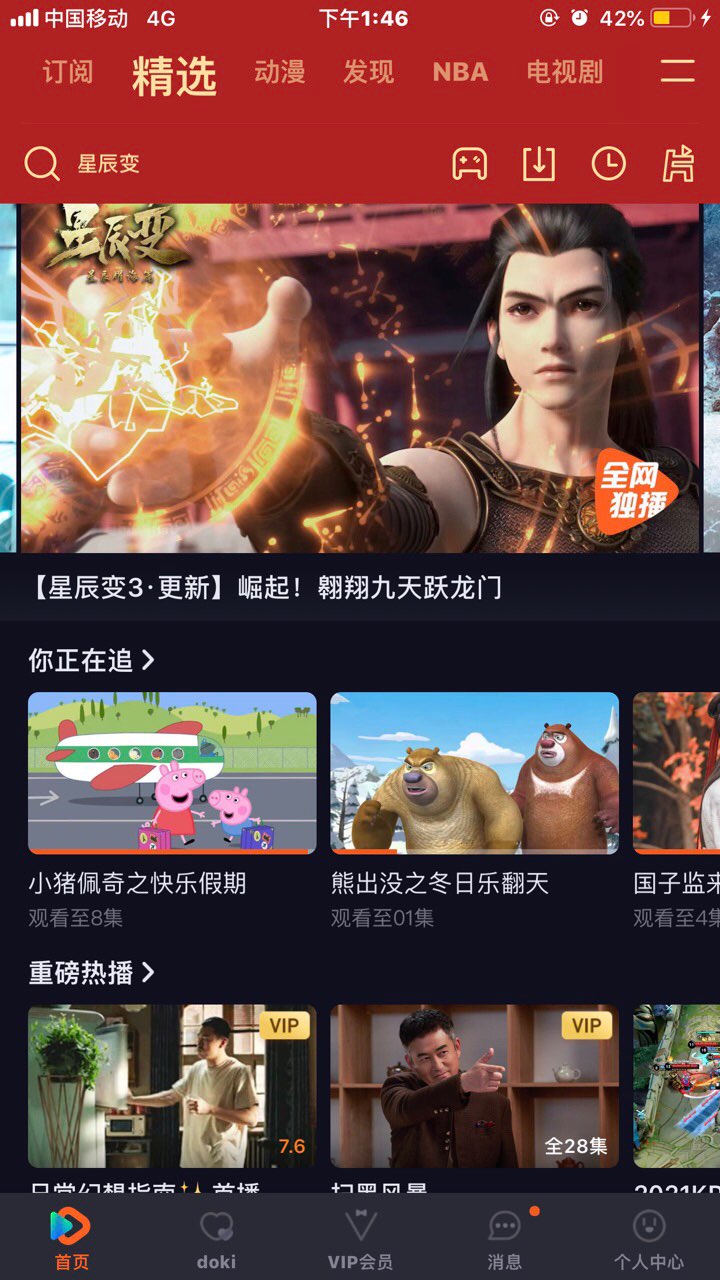Open the 星辰变 search box

click(200, 164)
